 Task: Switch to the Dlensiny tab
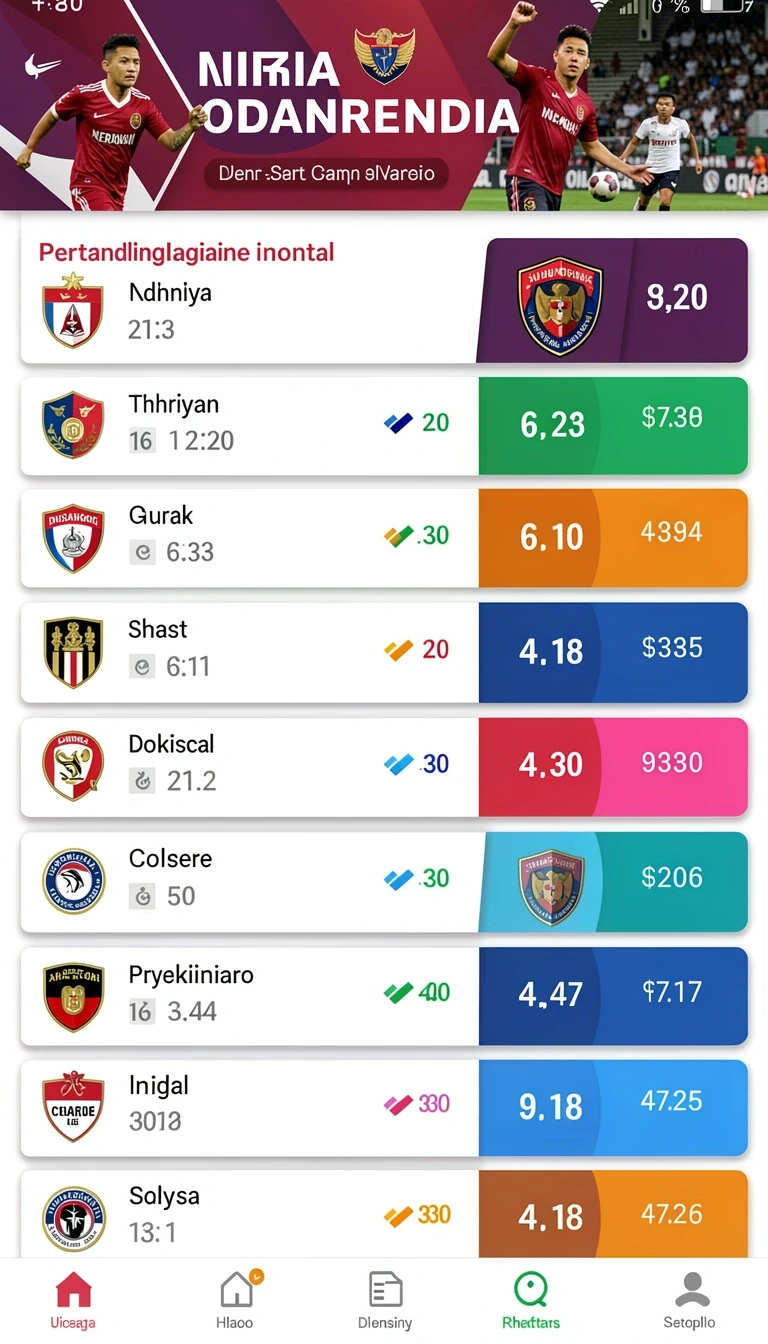[x=385, y=1300]
